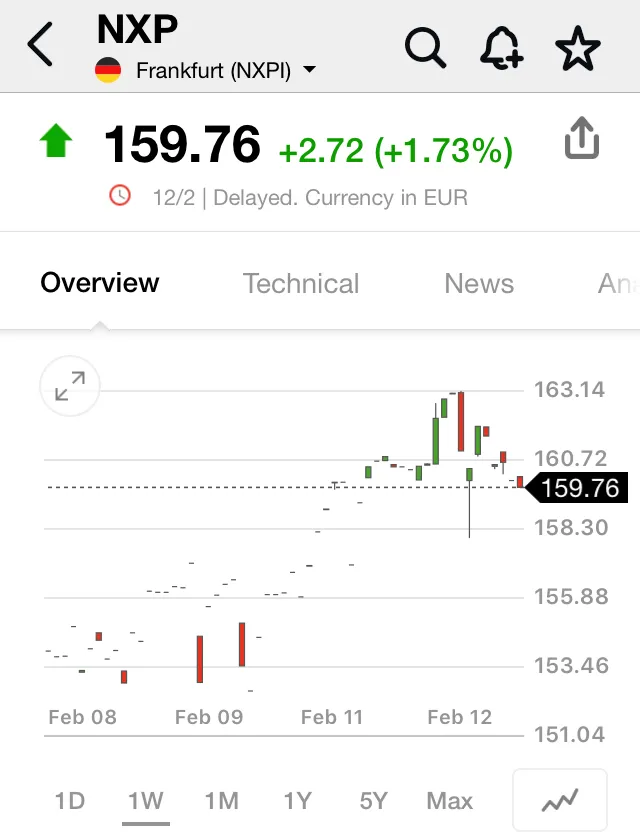The width and height of the screenshot is (640, 835).
Task: Switch to the Technical tab
Action: tap(301, 283)
